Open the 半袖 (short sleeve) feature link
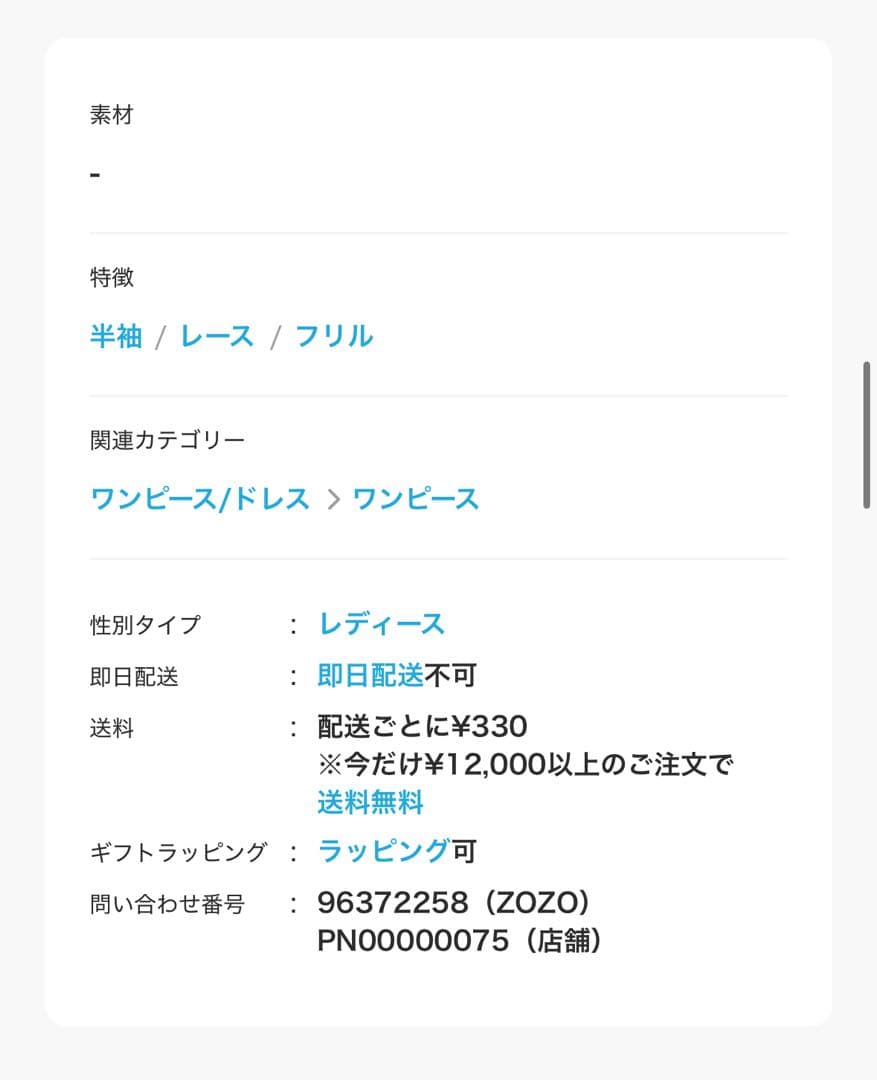The height and width of the screenshot is (1080, 877). (115, 336)
